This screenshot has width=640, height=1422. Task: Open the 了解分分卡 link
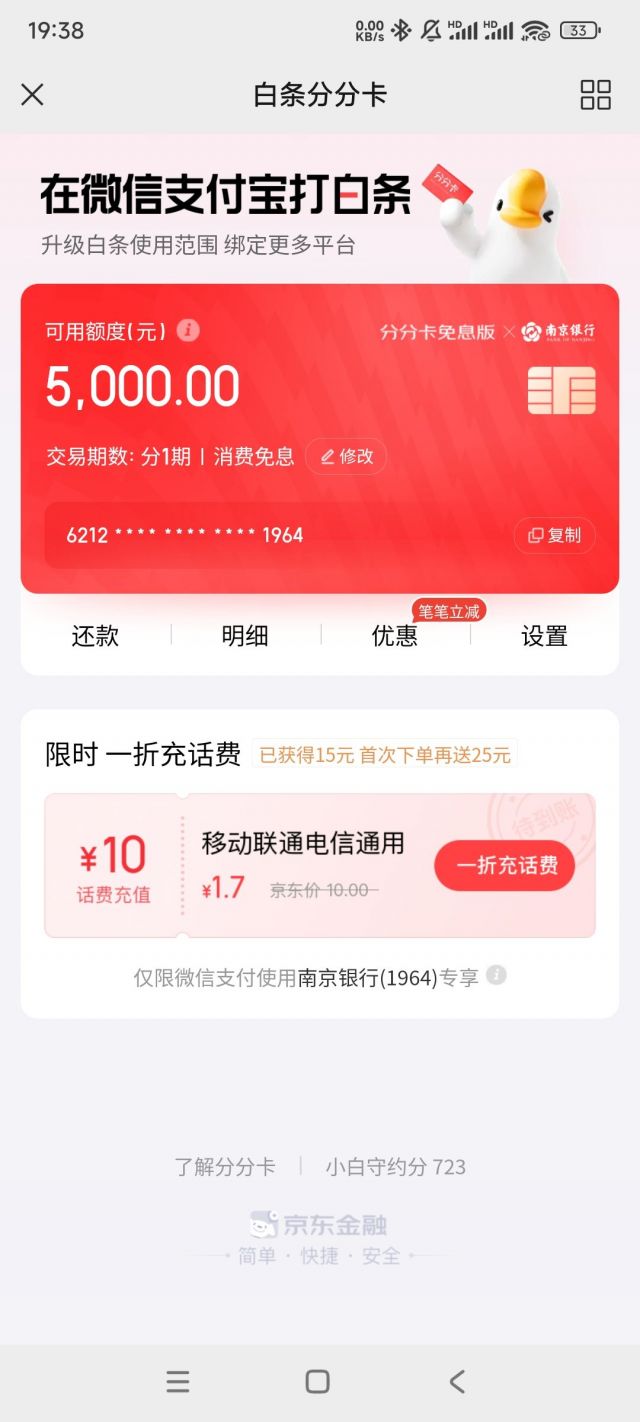click(225, 1167)
